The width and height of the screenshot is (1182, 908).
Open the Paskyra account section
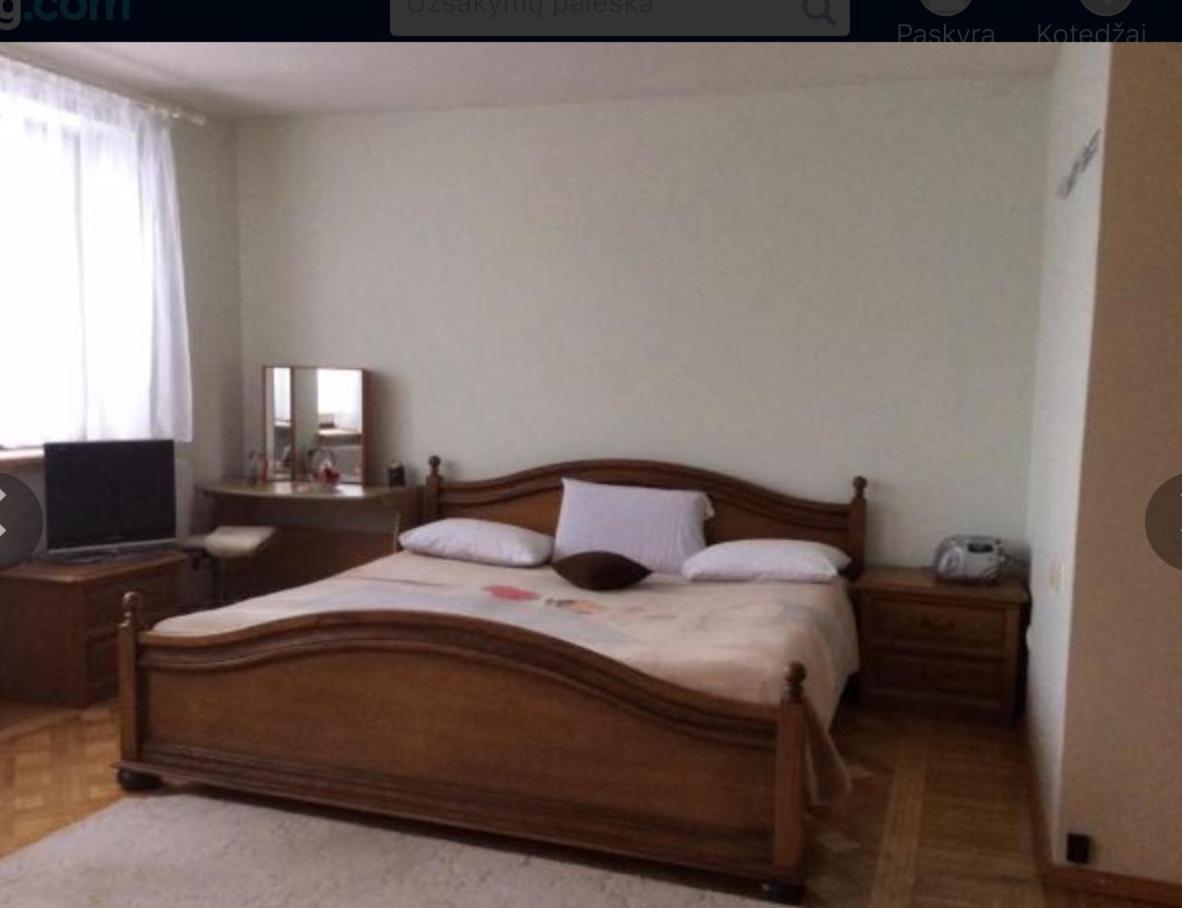[x=945, y=22]
